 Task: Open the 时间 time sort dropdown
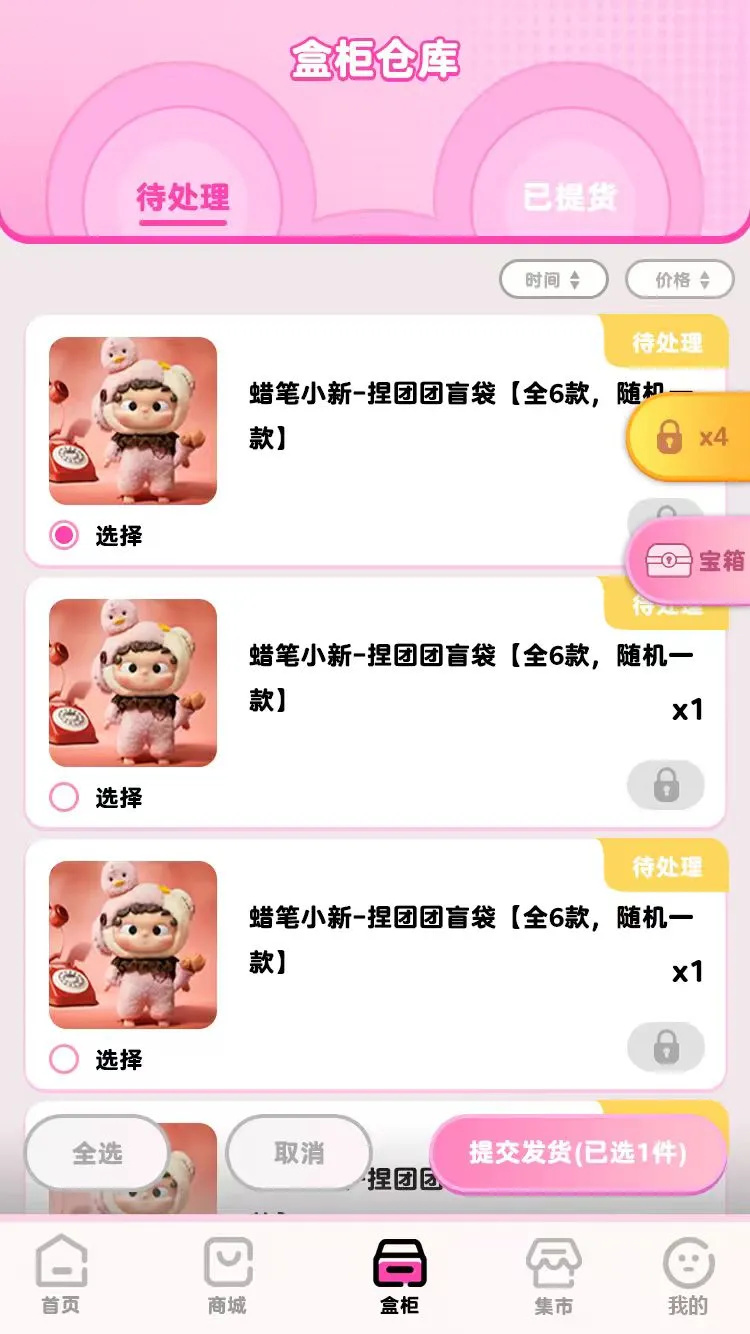click(553, 279)
